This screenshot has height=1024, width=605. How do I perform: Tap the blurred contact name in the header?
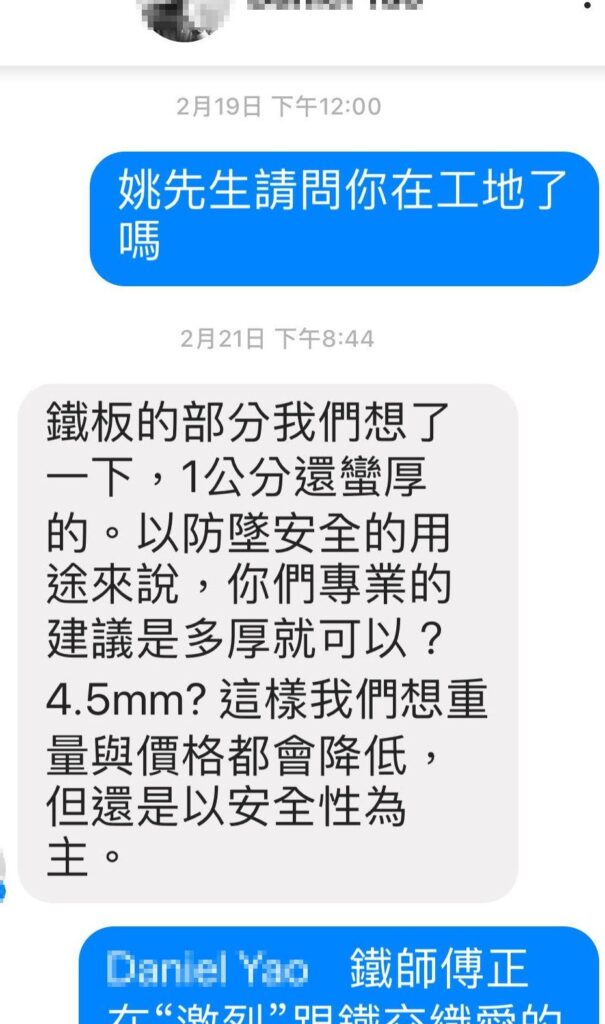(x=335, y=6)
